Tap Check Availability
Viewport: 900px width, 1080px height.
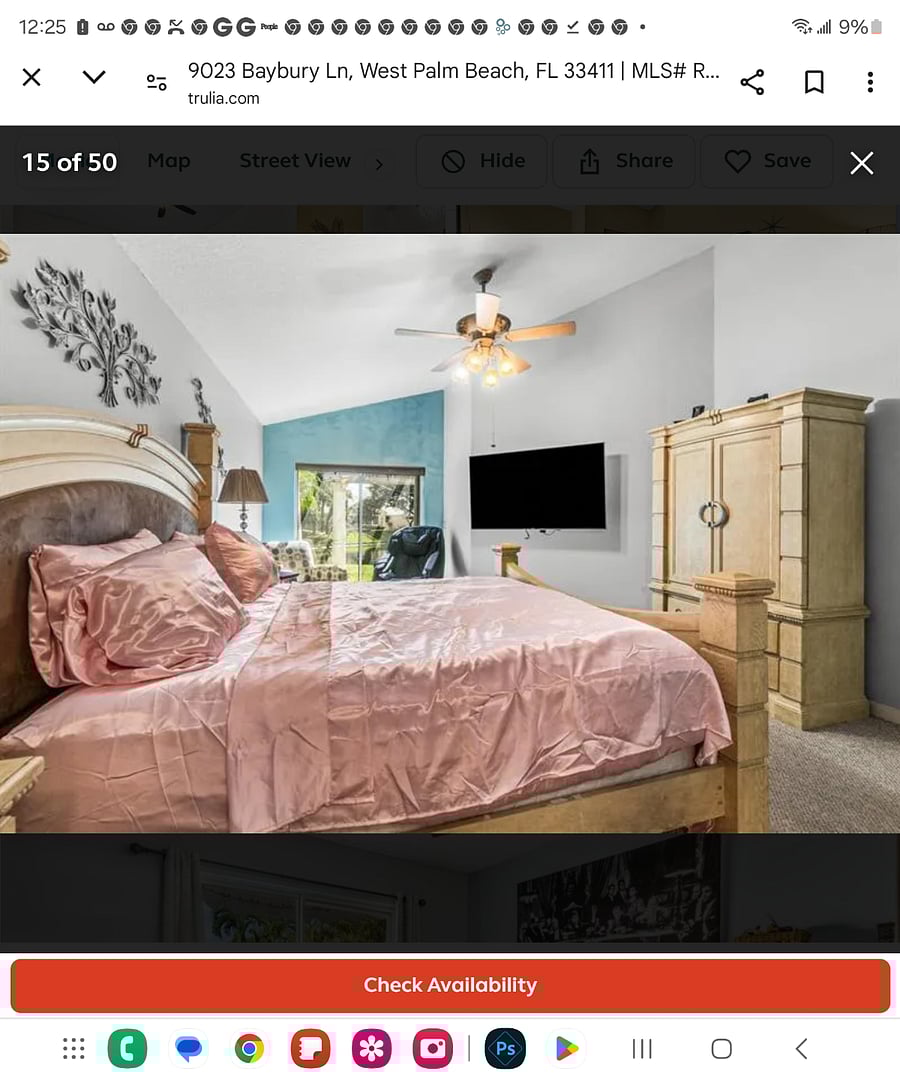tap(450, 985)
